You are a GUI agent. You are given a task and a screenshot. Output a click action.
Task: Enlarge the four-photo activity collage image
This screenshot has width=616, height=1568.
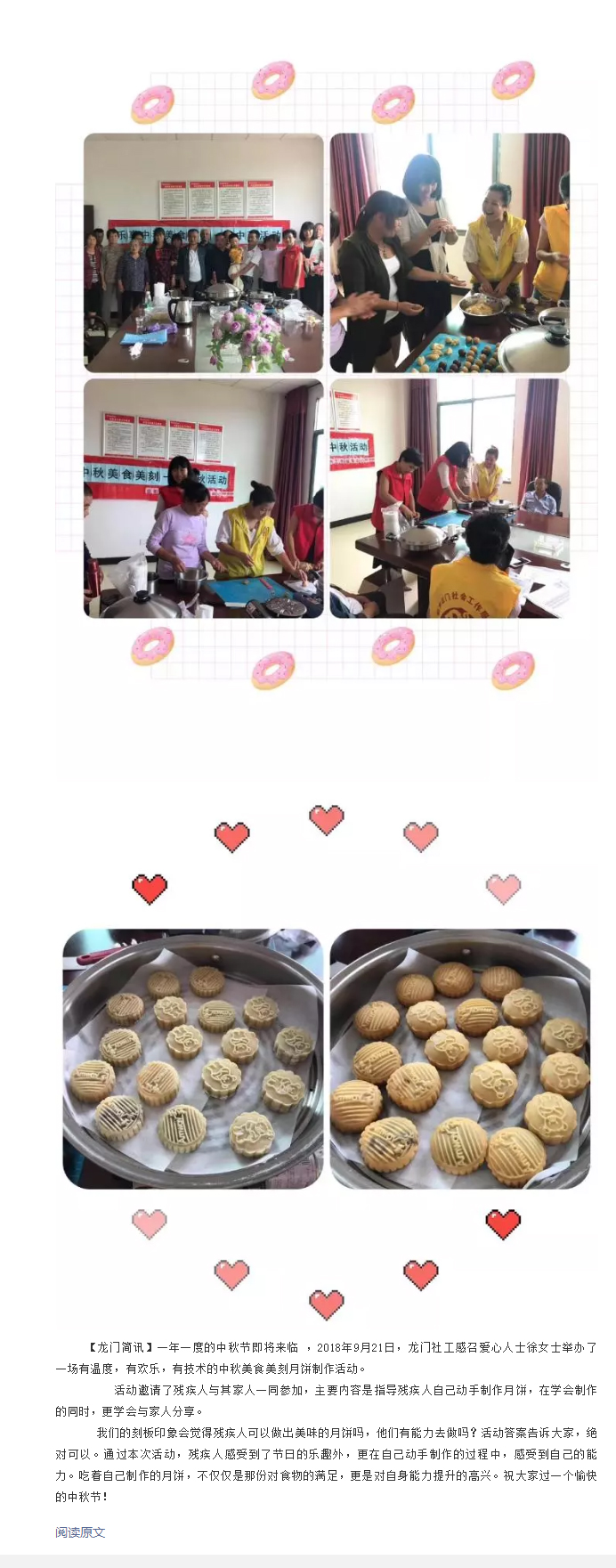(x=326, y=375)
